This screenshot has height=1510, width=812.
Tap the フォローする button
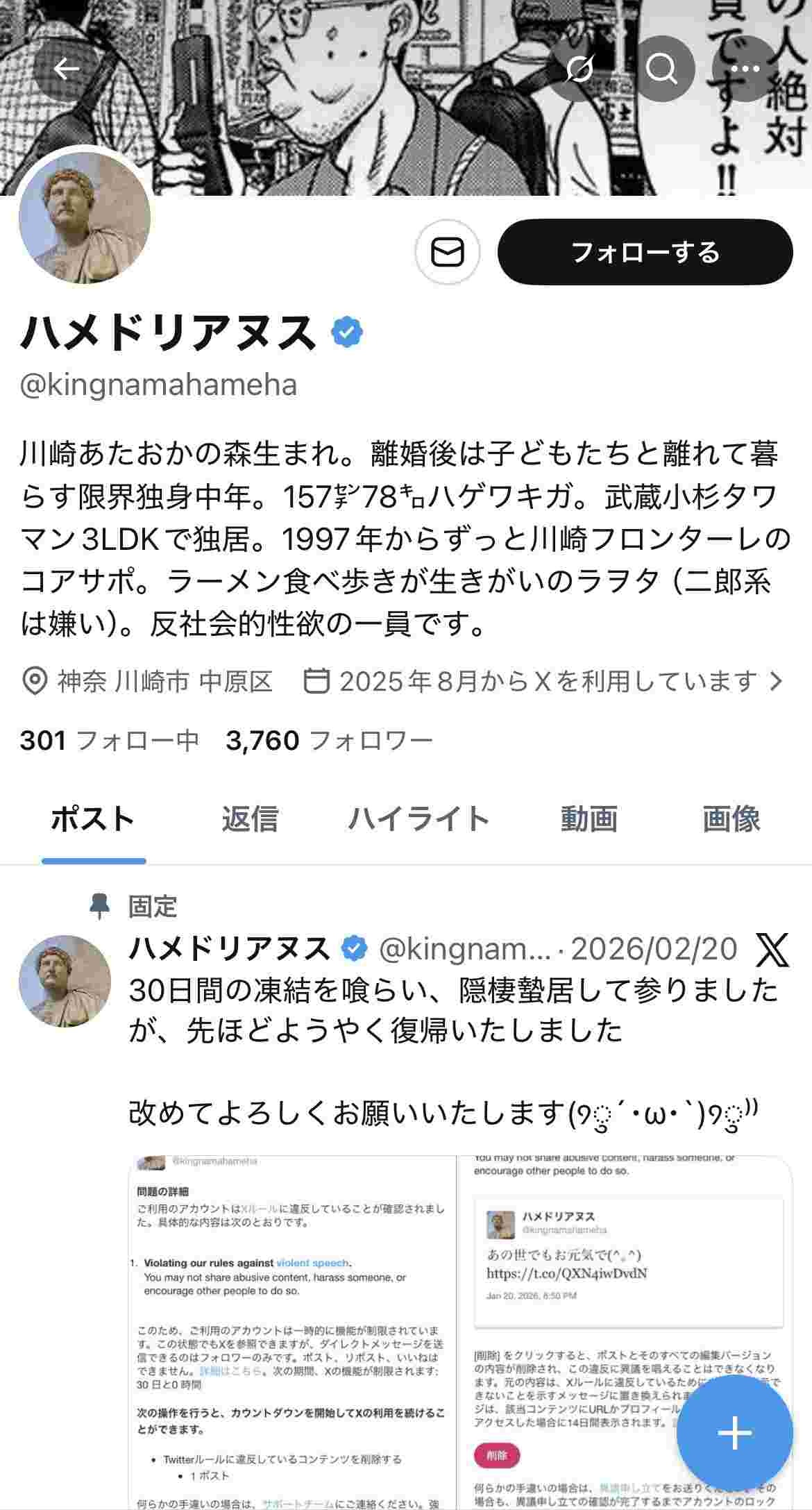(x=645, y=252)
